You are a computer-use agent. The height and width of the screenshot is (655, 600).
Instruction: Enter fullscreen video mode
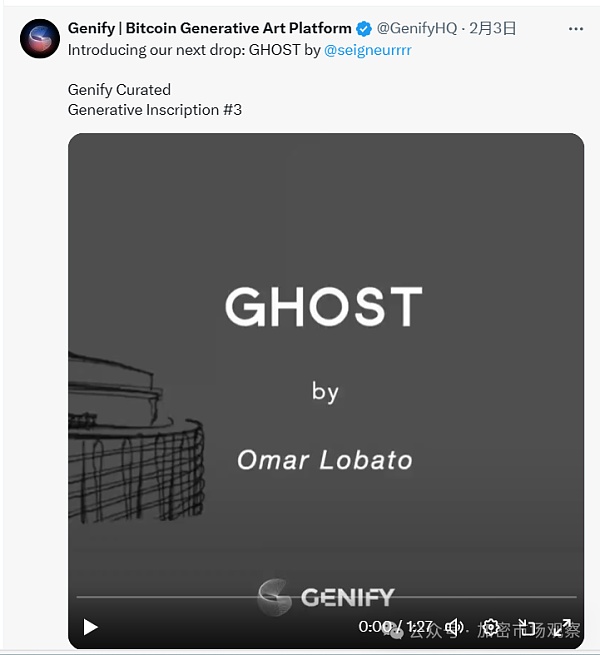(564, 627)
